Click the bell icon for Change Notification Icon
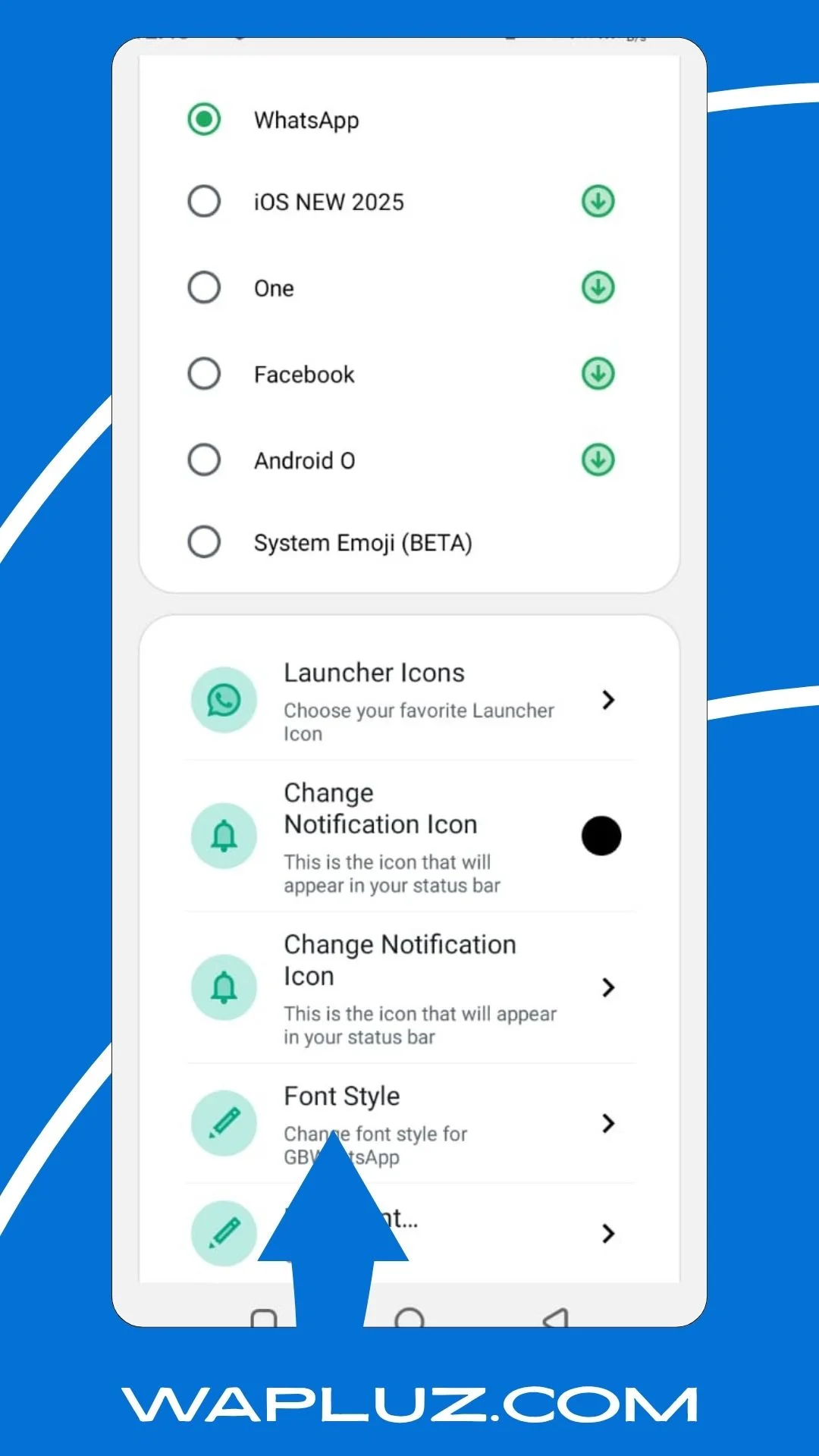The height and width of the screenshot is (1456, 819). [x=224, y=836]
